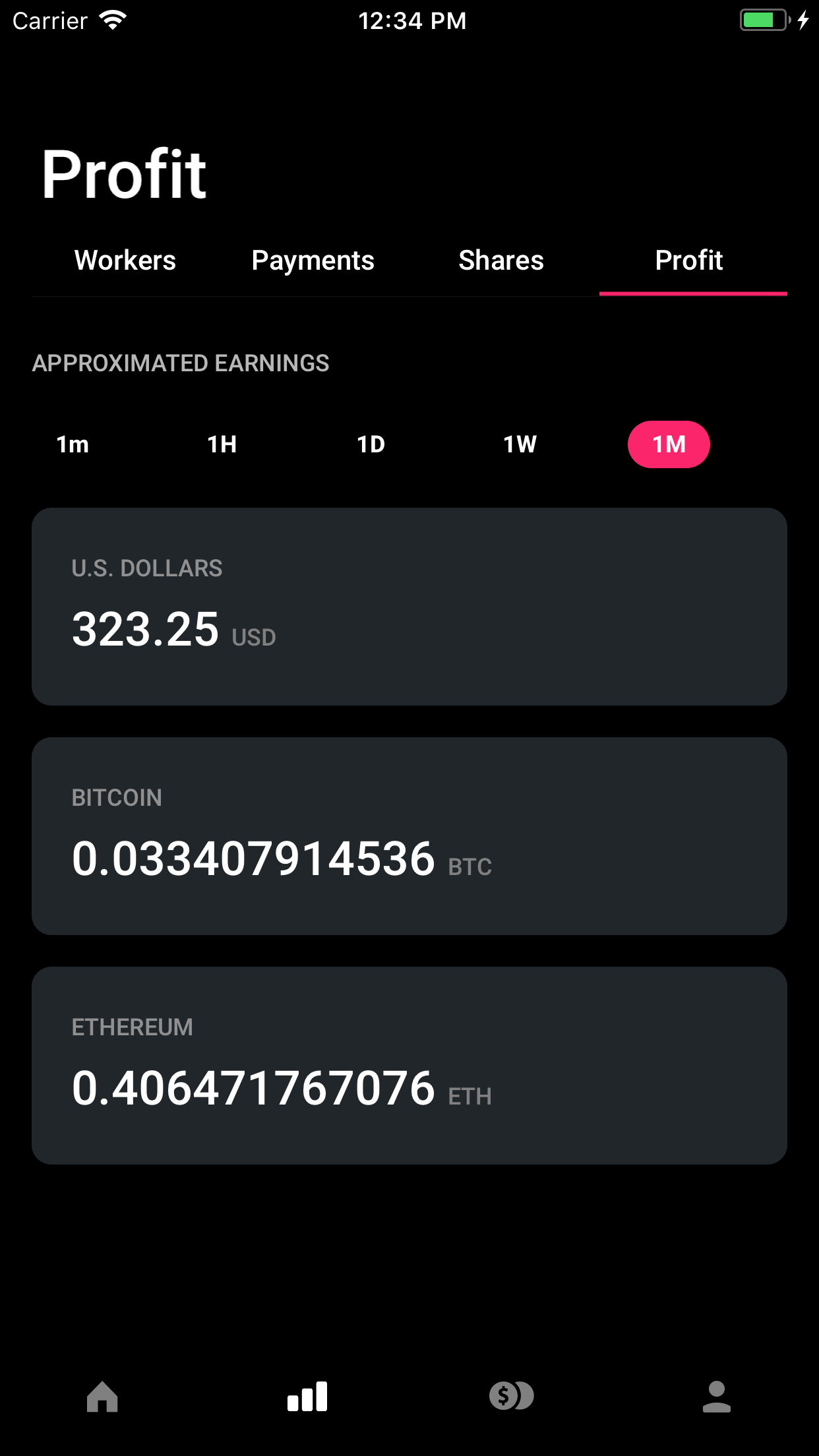Choose the 1m earnings interval

[x=73, y=444]
